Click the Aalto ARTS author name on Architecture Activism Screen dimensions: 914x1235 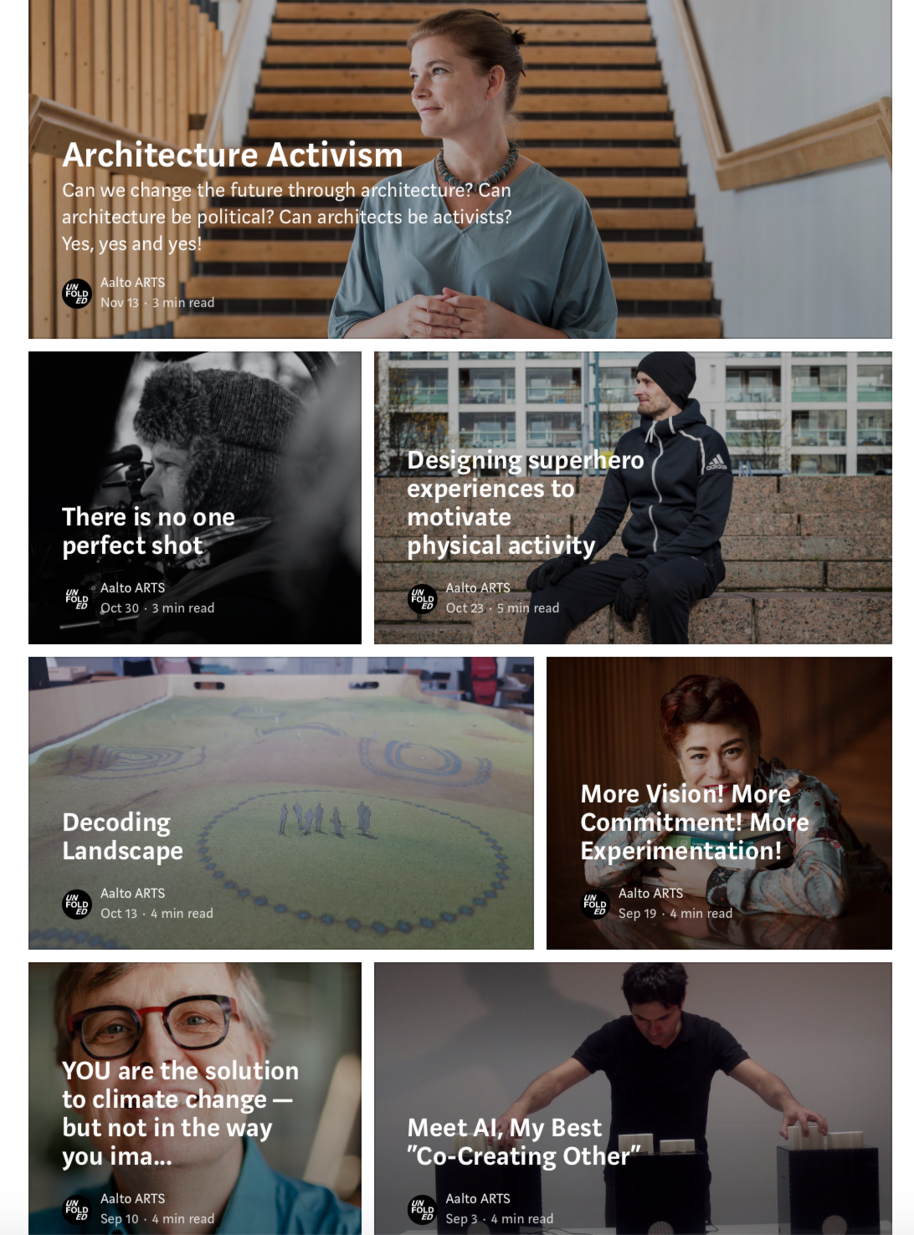[131, 283]
